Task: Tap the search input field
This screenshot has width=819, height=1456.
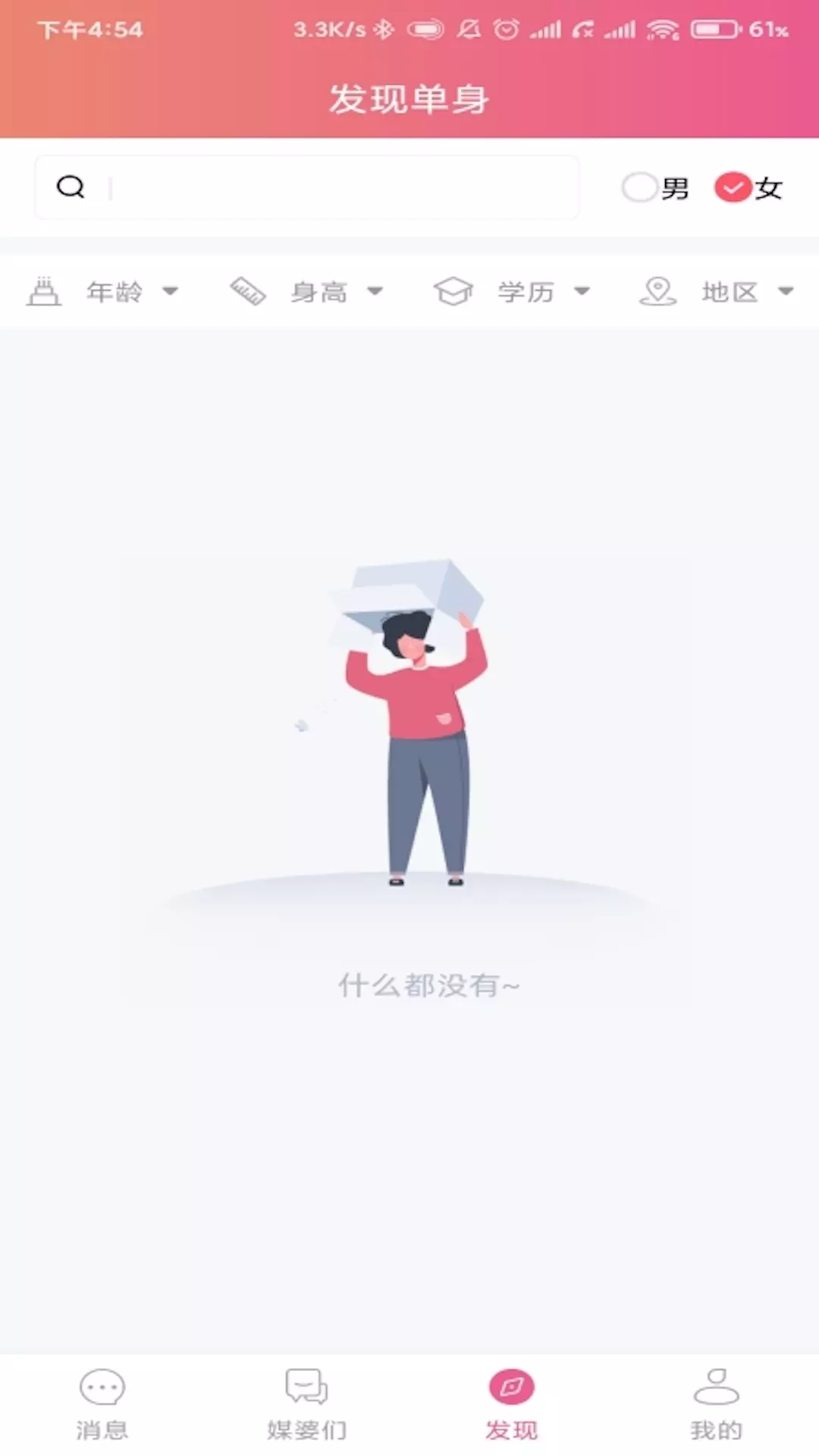Action: coord(307,187)
